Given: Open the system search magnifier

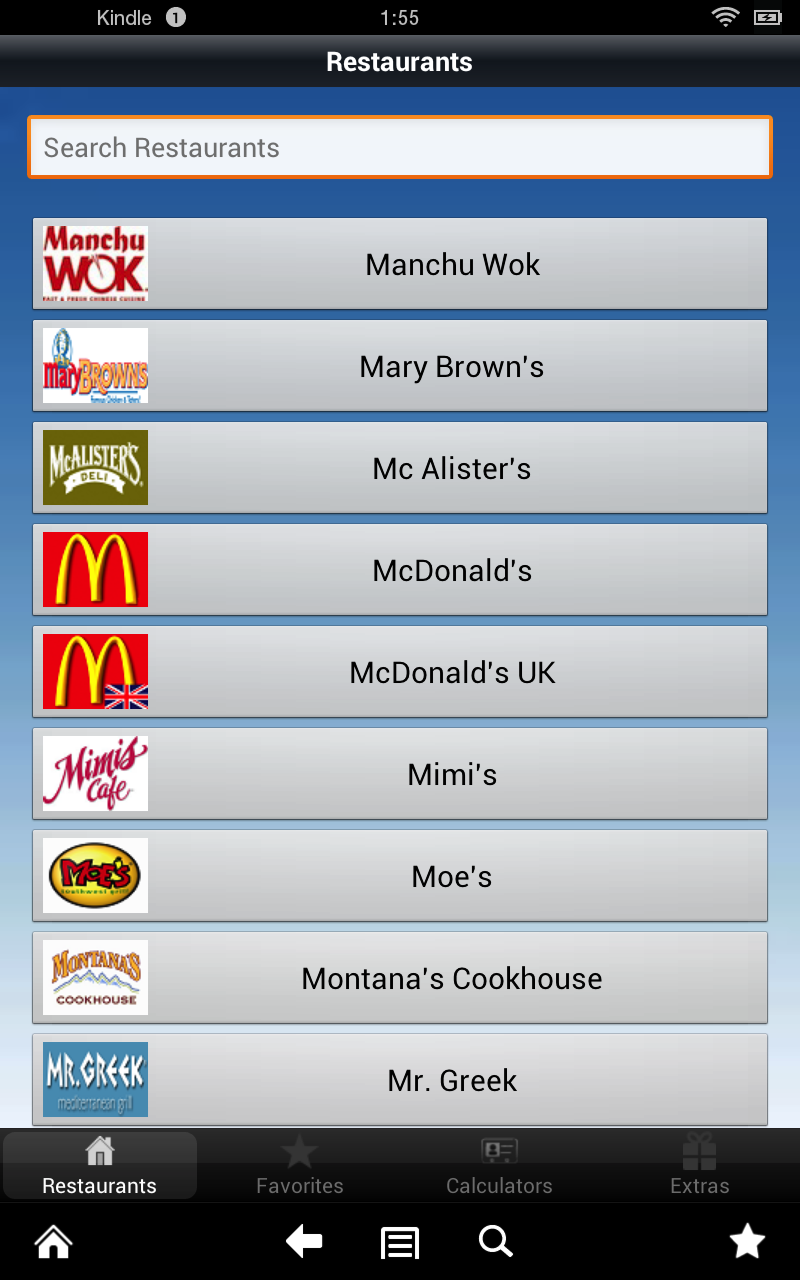Looking at the screenshot, I should tap(495, 1241).
